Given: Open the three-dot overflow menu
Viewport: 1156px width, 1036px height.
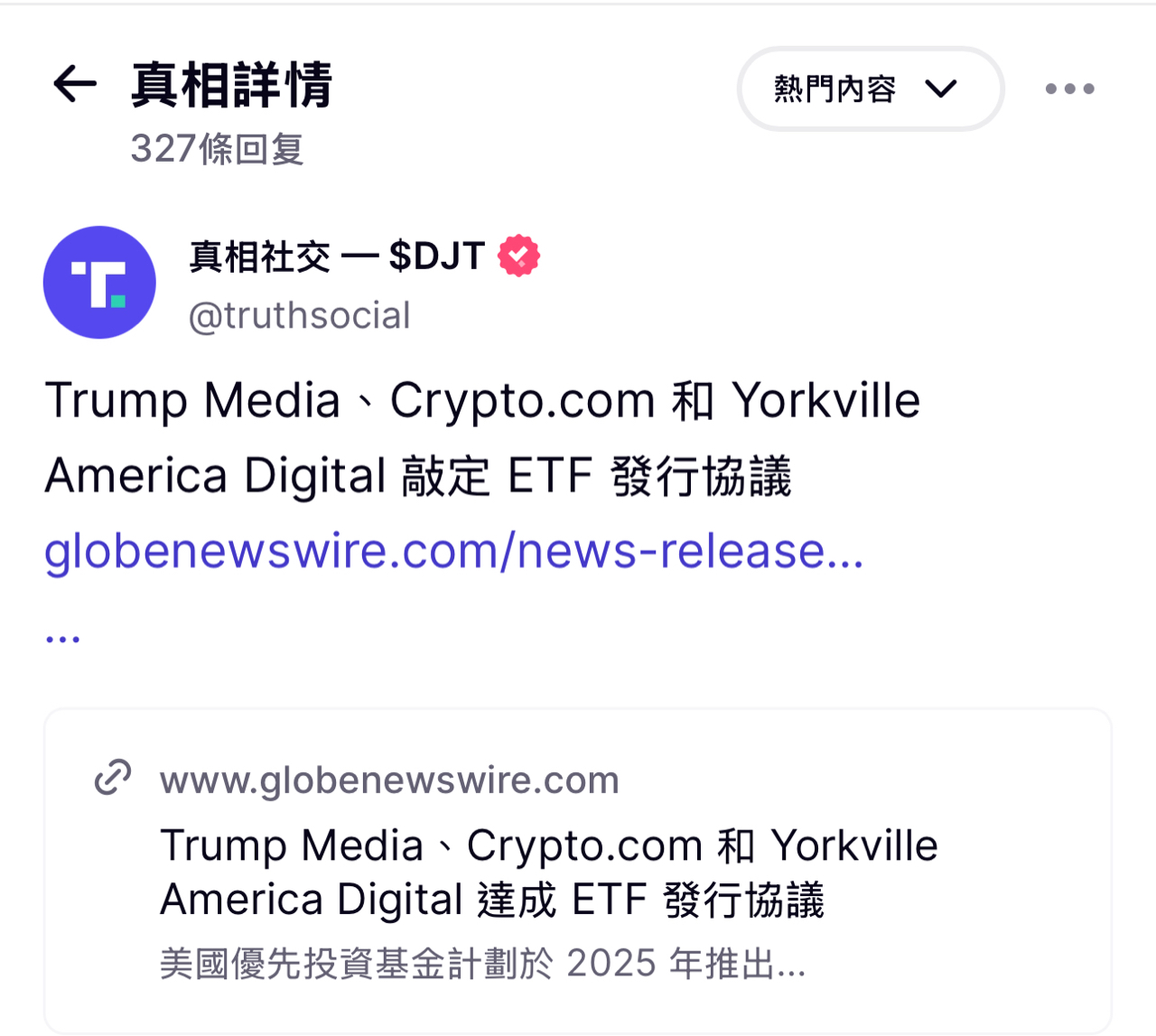Looking at the screenshot, I should (x=1069, y=89).
